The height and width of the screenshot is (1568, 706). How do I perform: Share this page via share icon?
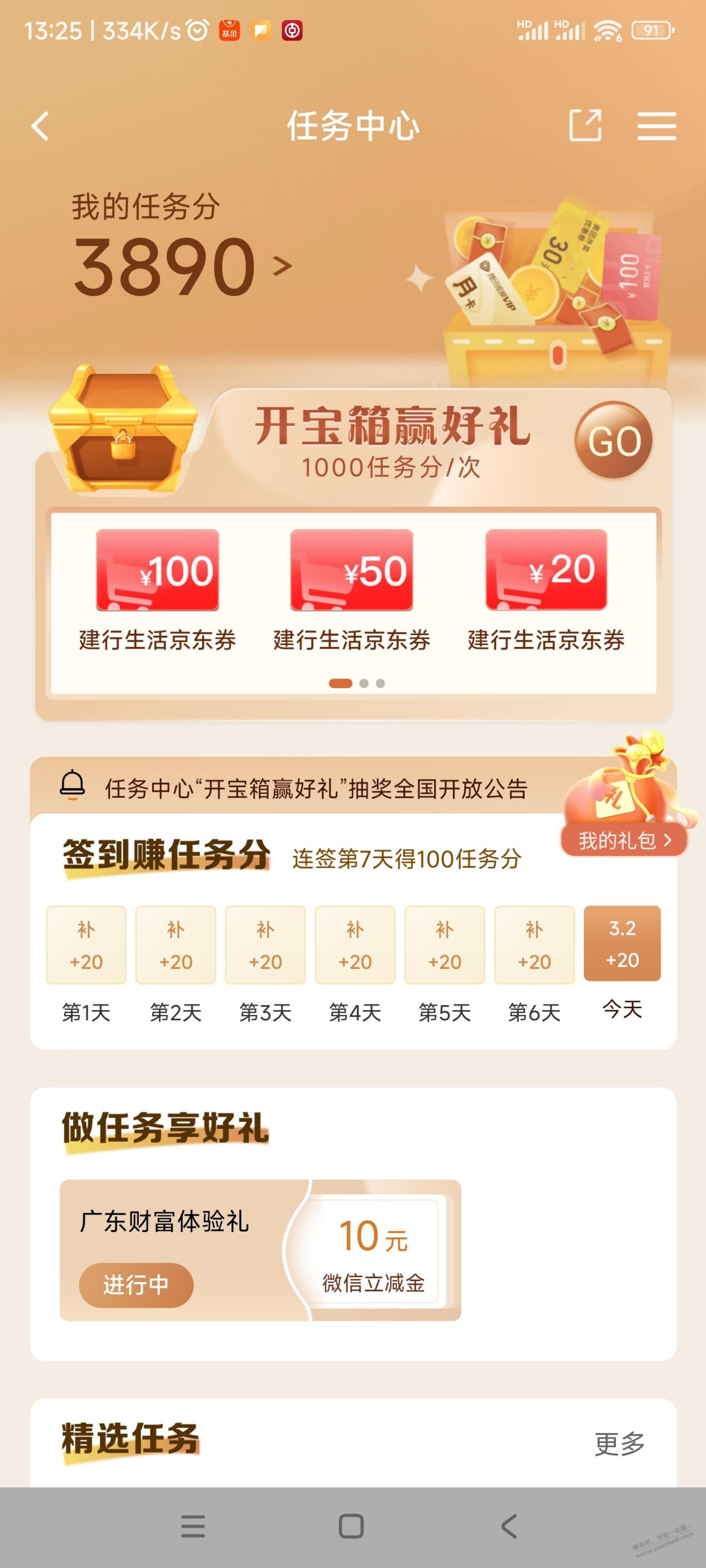point(585,126)
